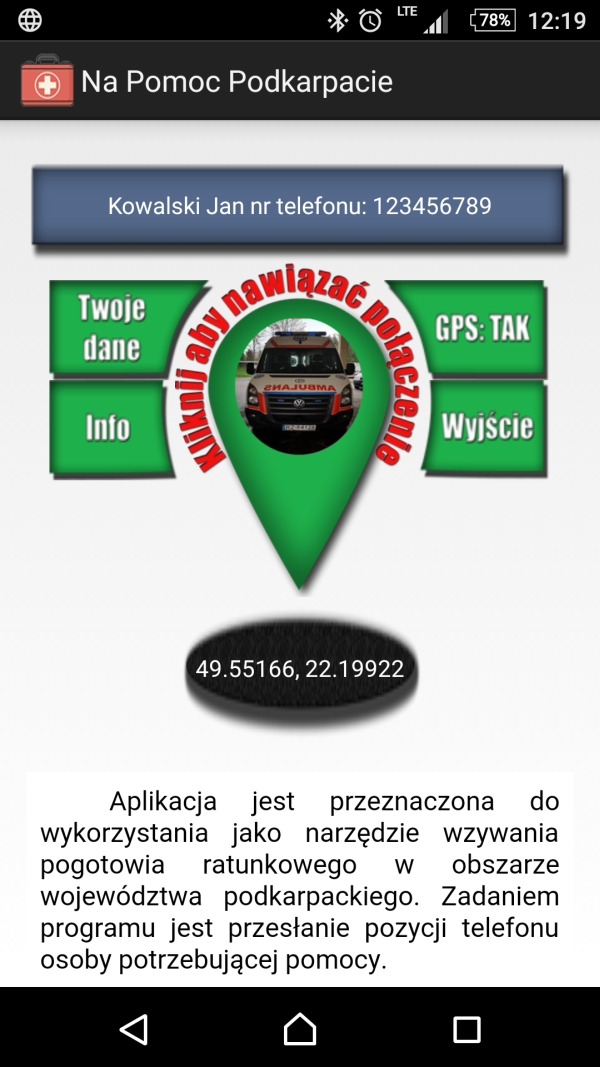Go to the home screen

(300, 1028)
